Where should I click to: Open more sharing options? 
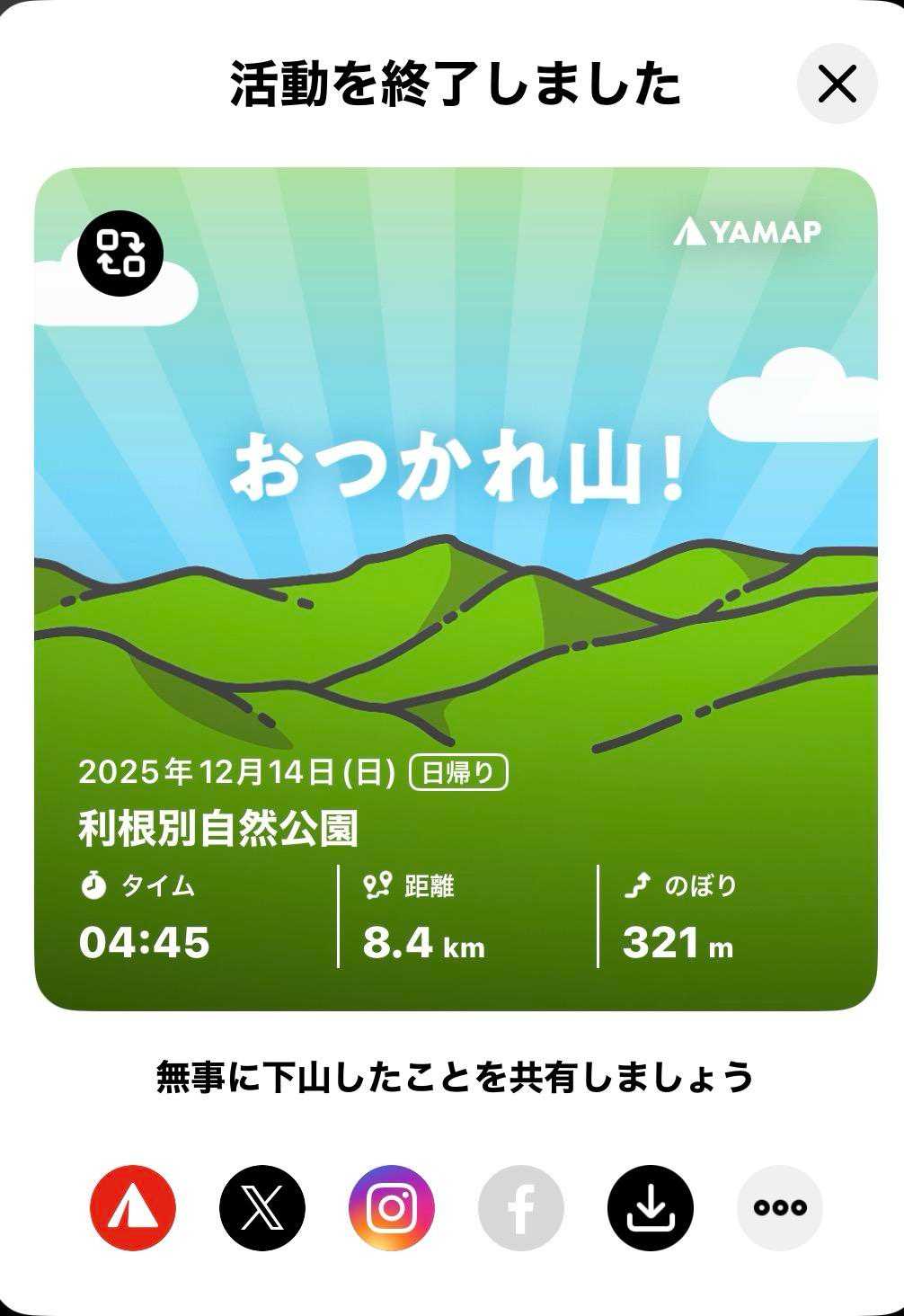(x=780, y=1208)
